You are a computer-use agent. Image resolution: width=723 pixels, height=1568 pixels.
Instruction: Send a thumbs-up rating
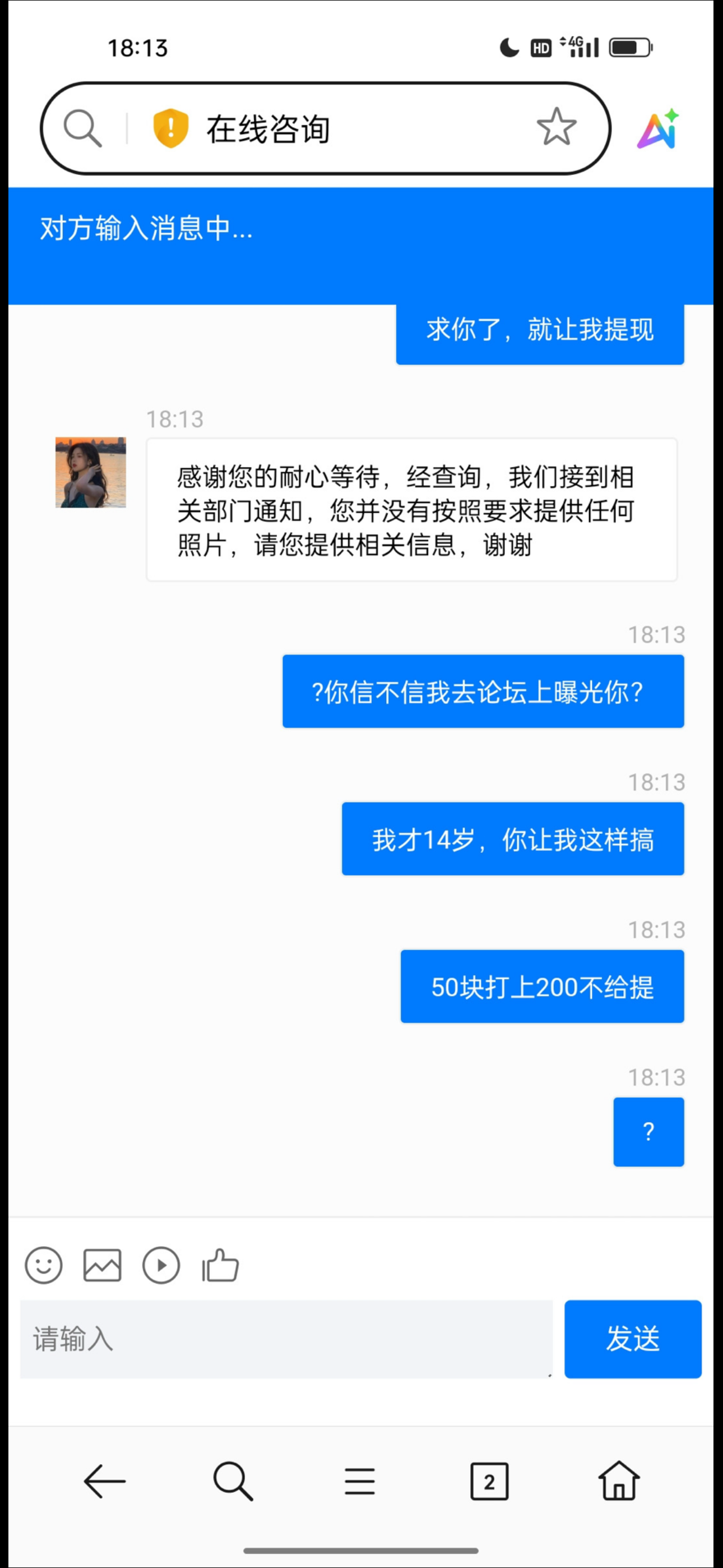point(220,1266)
